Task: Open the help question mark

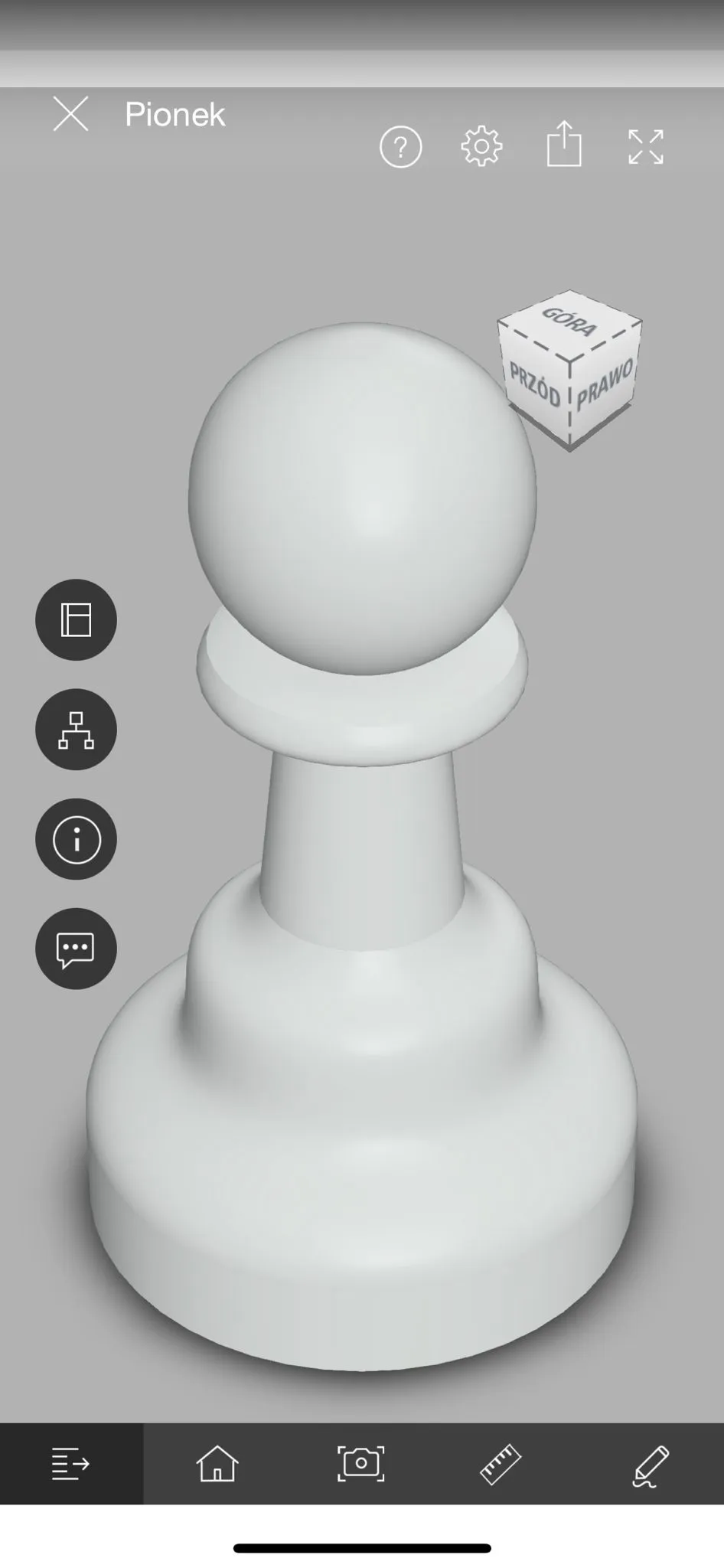Action: 400,147
